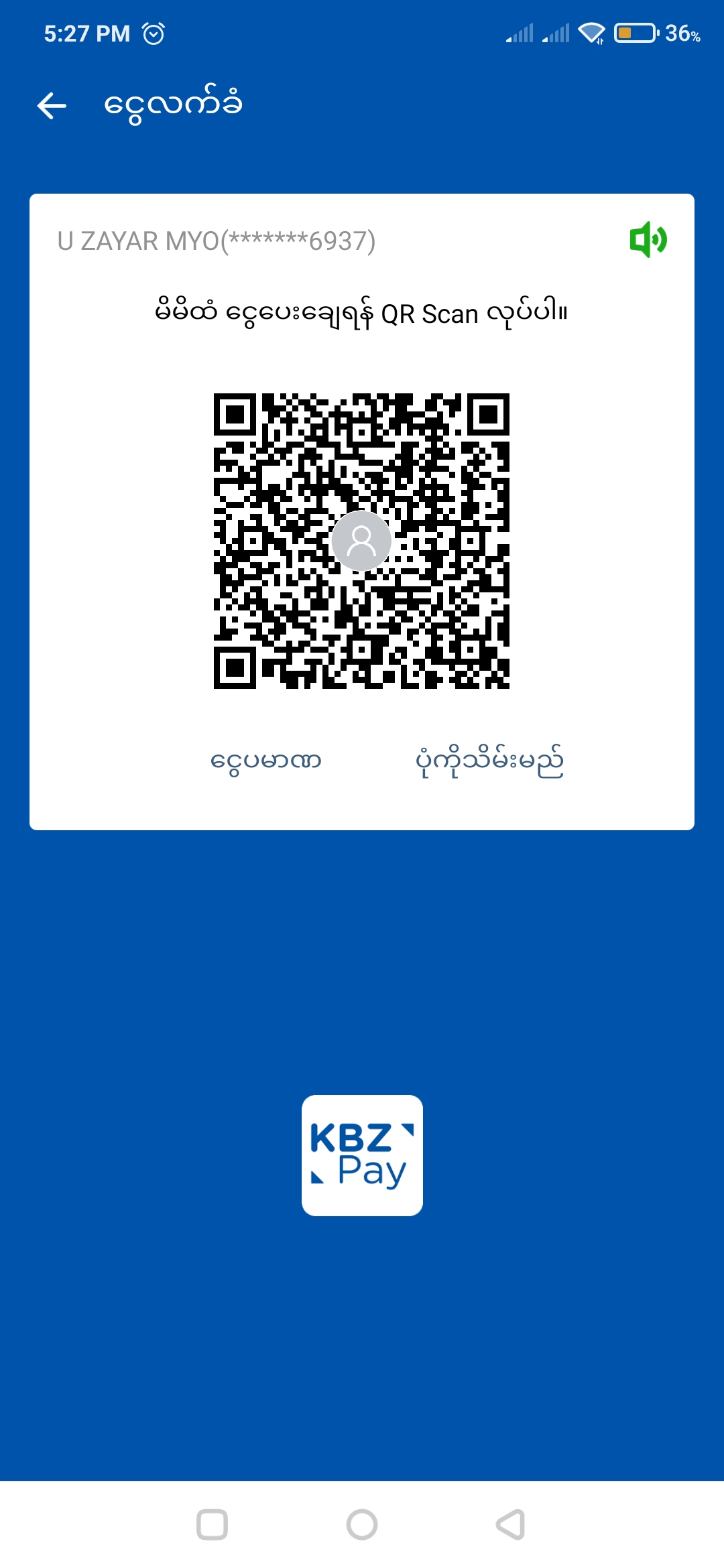Go to the home screen via navigation bar

click(362, 1524)
